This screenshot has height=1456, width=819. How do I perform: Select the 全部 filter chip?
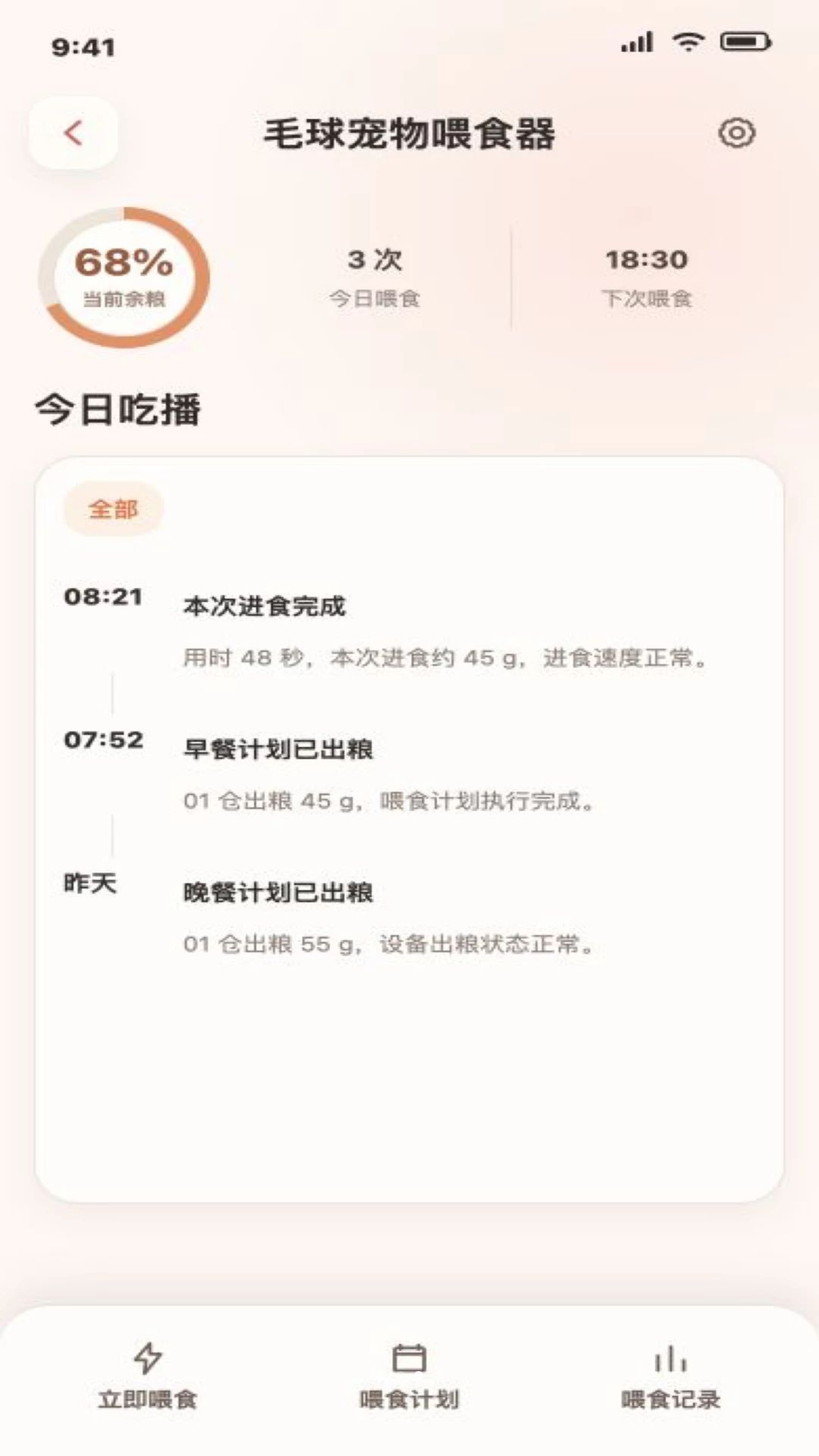click(113, 509)
